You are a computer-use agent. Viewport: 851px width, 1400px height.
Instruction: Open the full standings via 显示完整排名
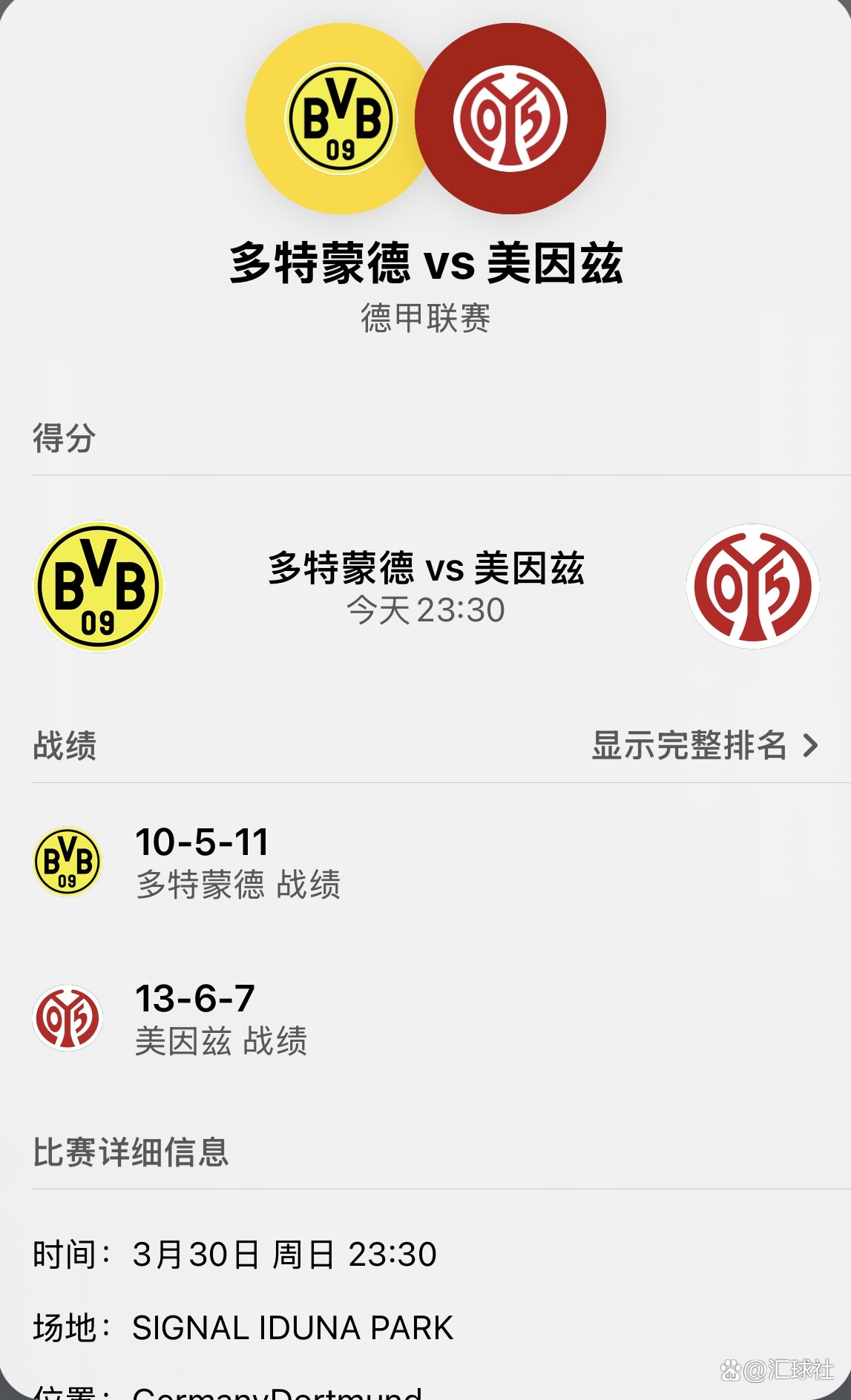pos(703,745)
